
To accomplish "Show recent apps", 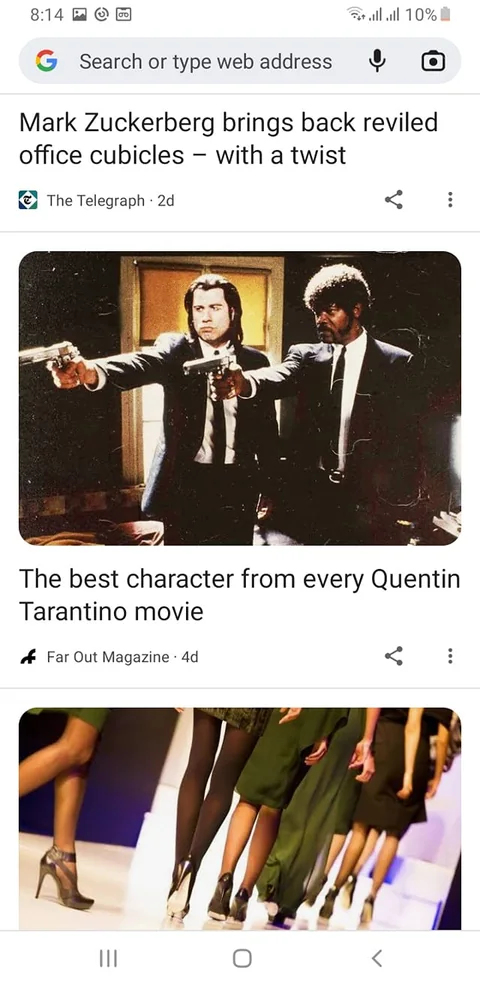I will 108,958.
